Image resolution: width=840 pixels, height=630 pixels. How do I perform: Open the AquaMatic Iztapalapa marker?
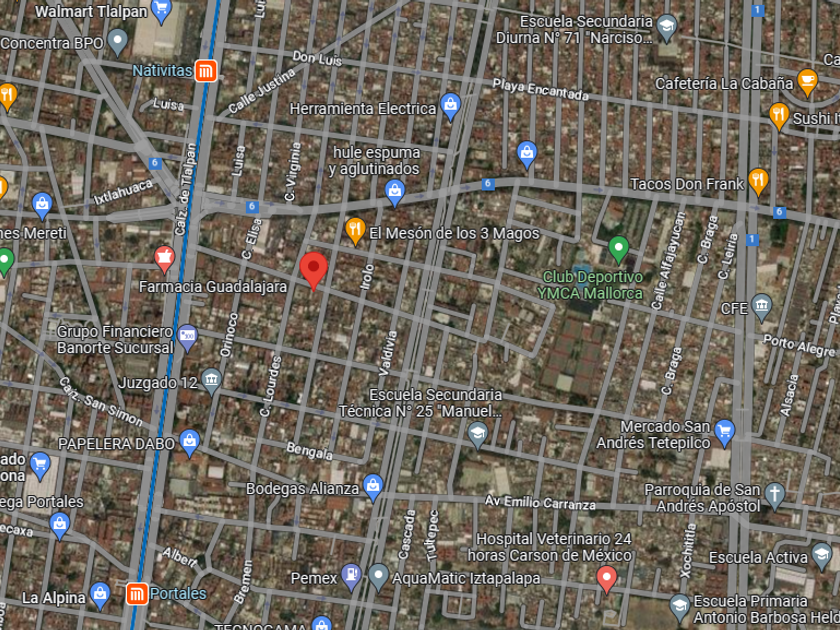(378, 577)
